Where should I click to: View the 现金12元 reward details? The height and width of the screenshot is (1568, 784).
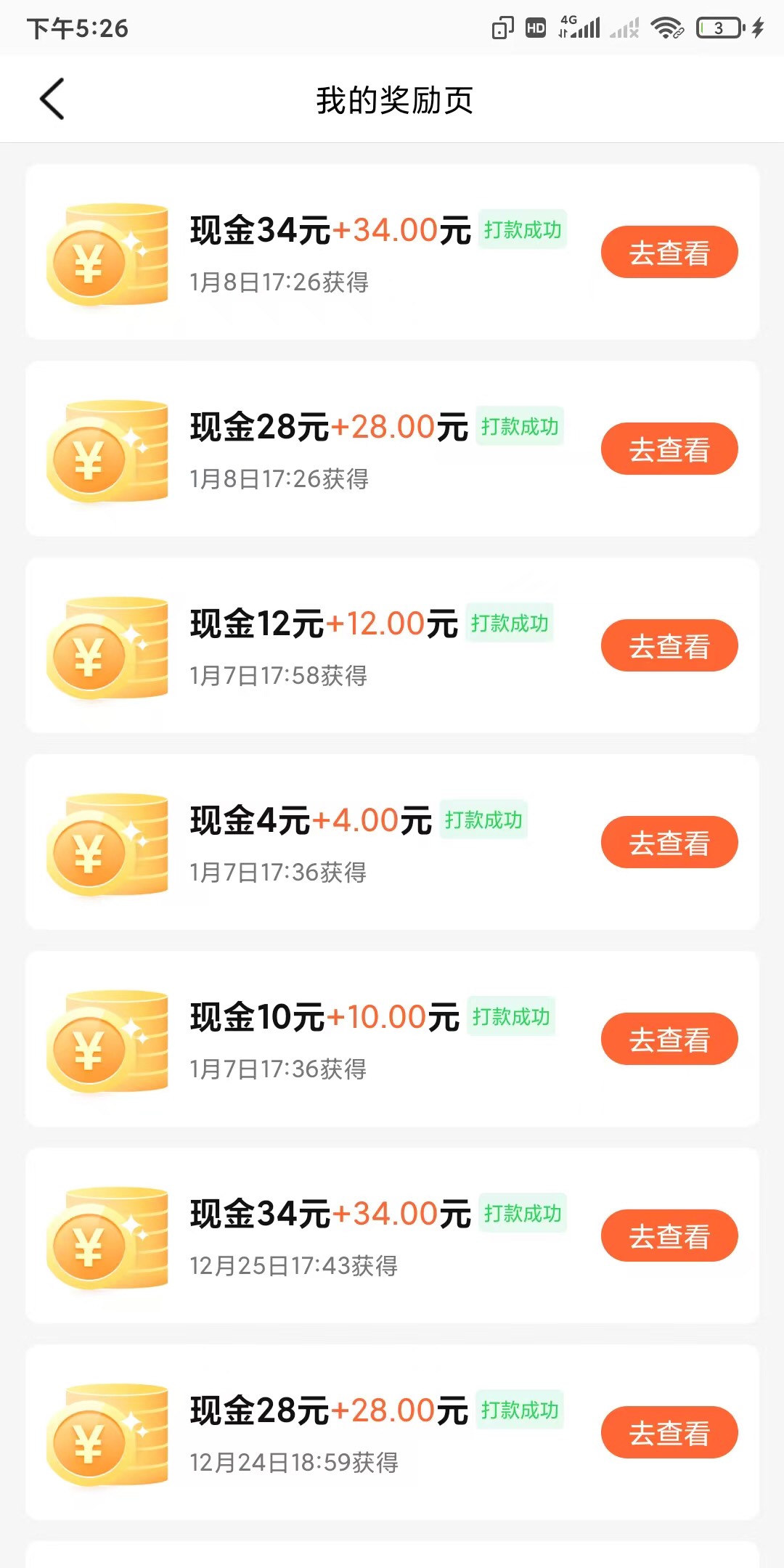pyautogui.click(x=669, y=646)
